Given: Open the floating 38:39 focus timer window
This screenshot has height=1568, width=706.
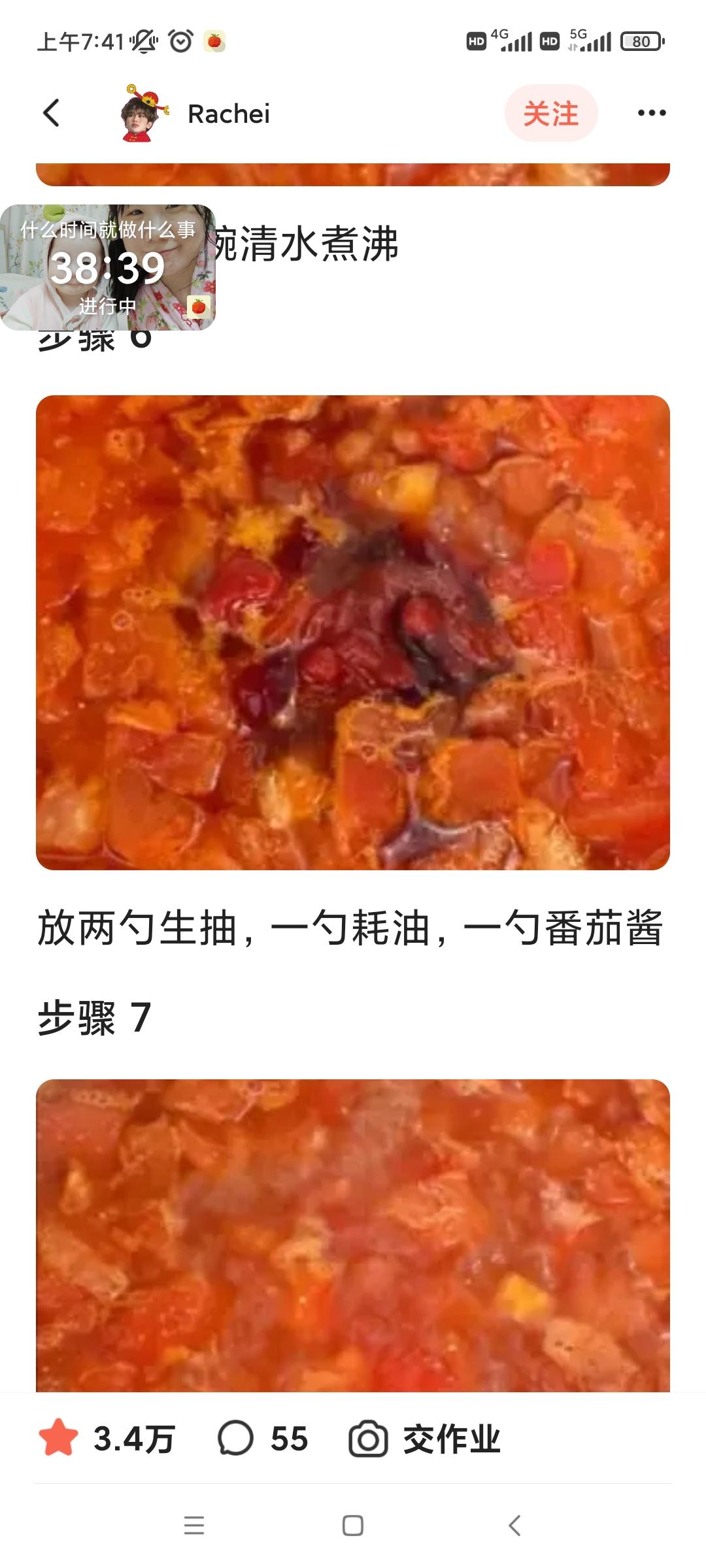Looking at the screenshot, I should click(108, 268).
